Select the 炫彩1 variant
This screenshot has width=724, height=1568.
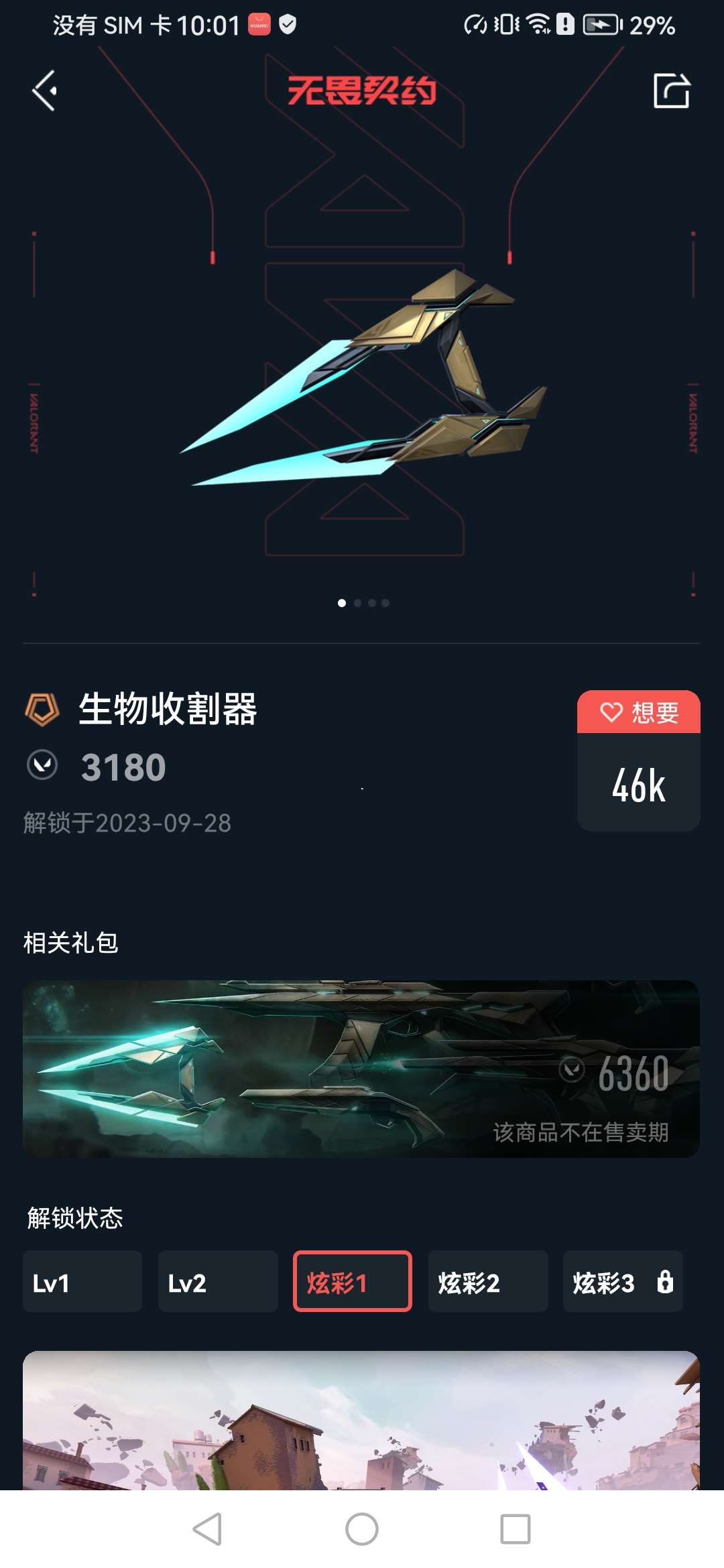pyautogui.click(x=353, y=1281)
